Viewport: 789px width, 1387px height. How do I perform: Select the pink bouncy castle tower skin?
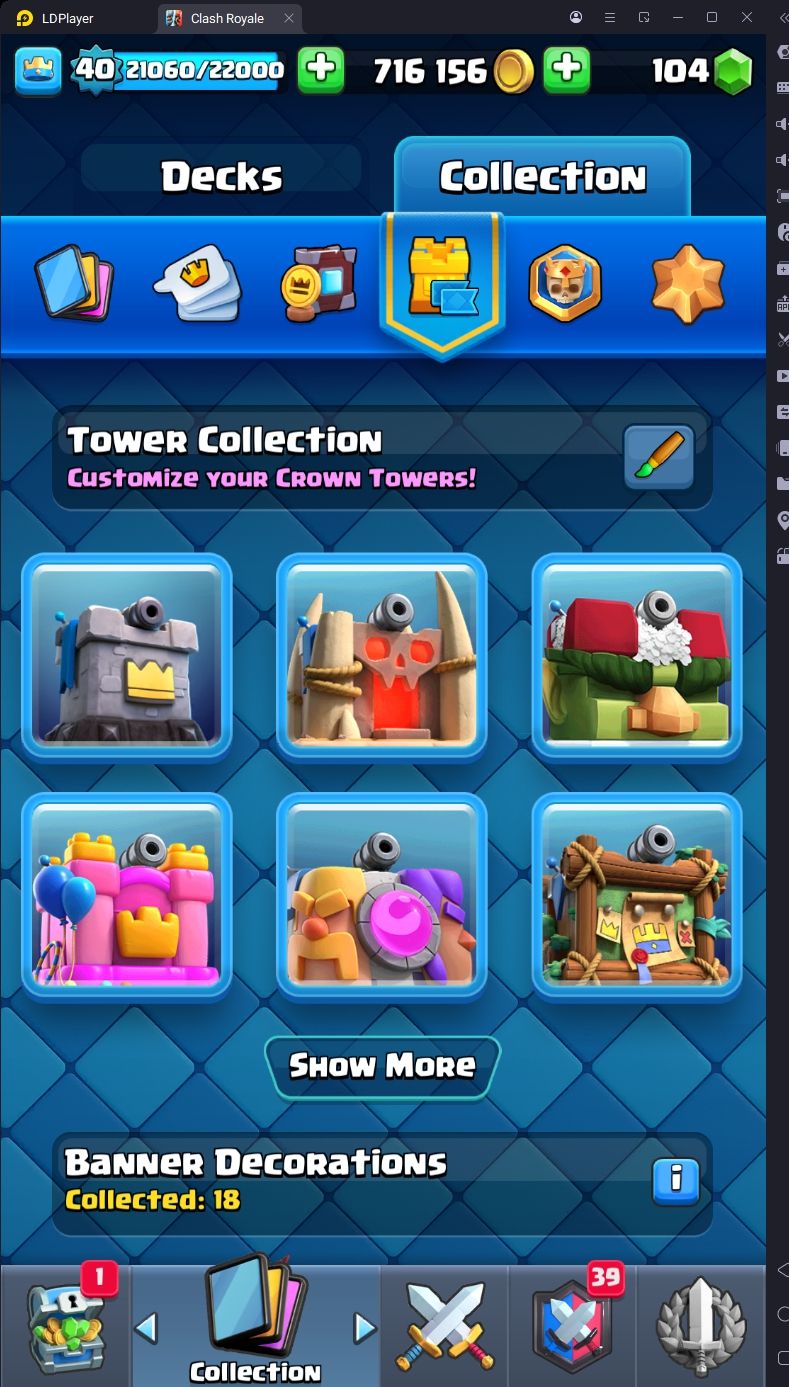(127, 897)
